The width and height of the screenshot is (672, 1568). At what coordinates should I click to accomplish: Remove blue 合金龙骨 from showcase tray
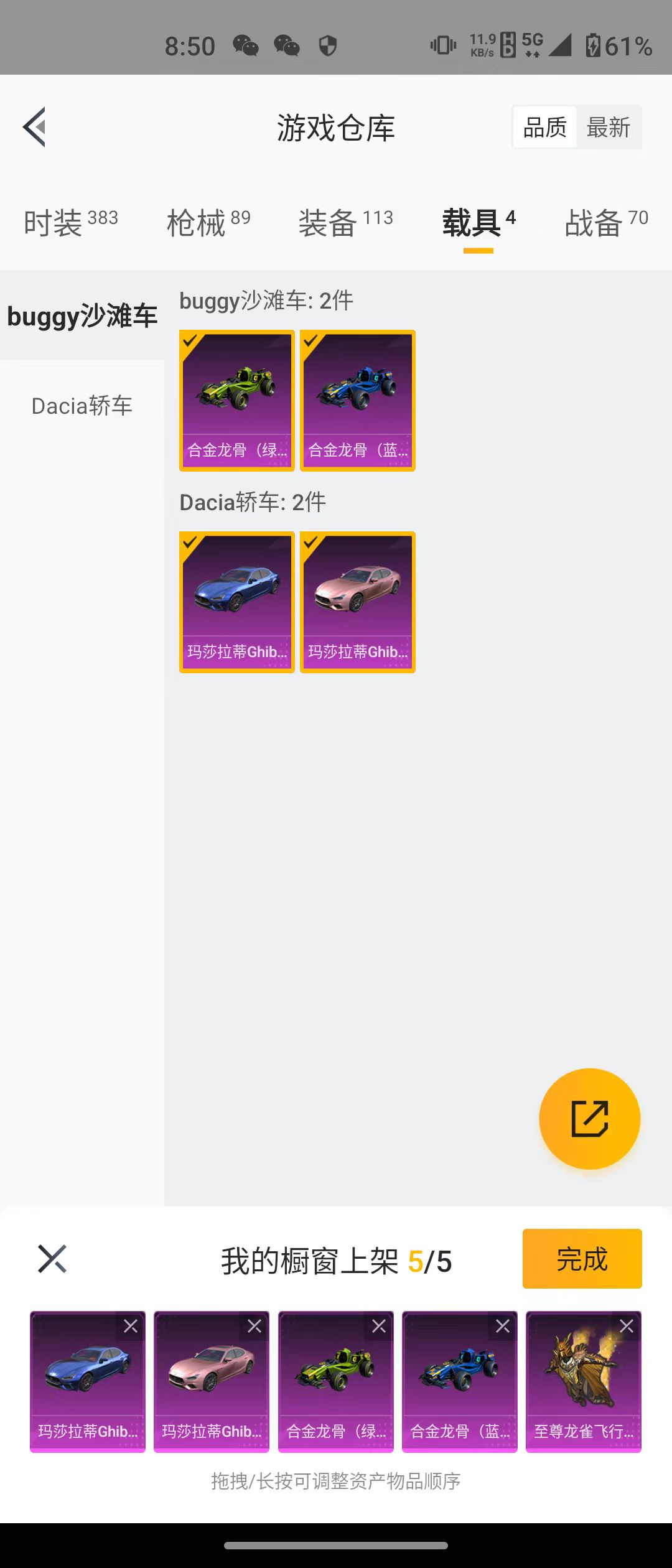(x=502, y=1326)
